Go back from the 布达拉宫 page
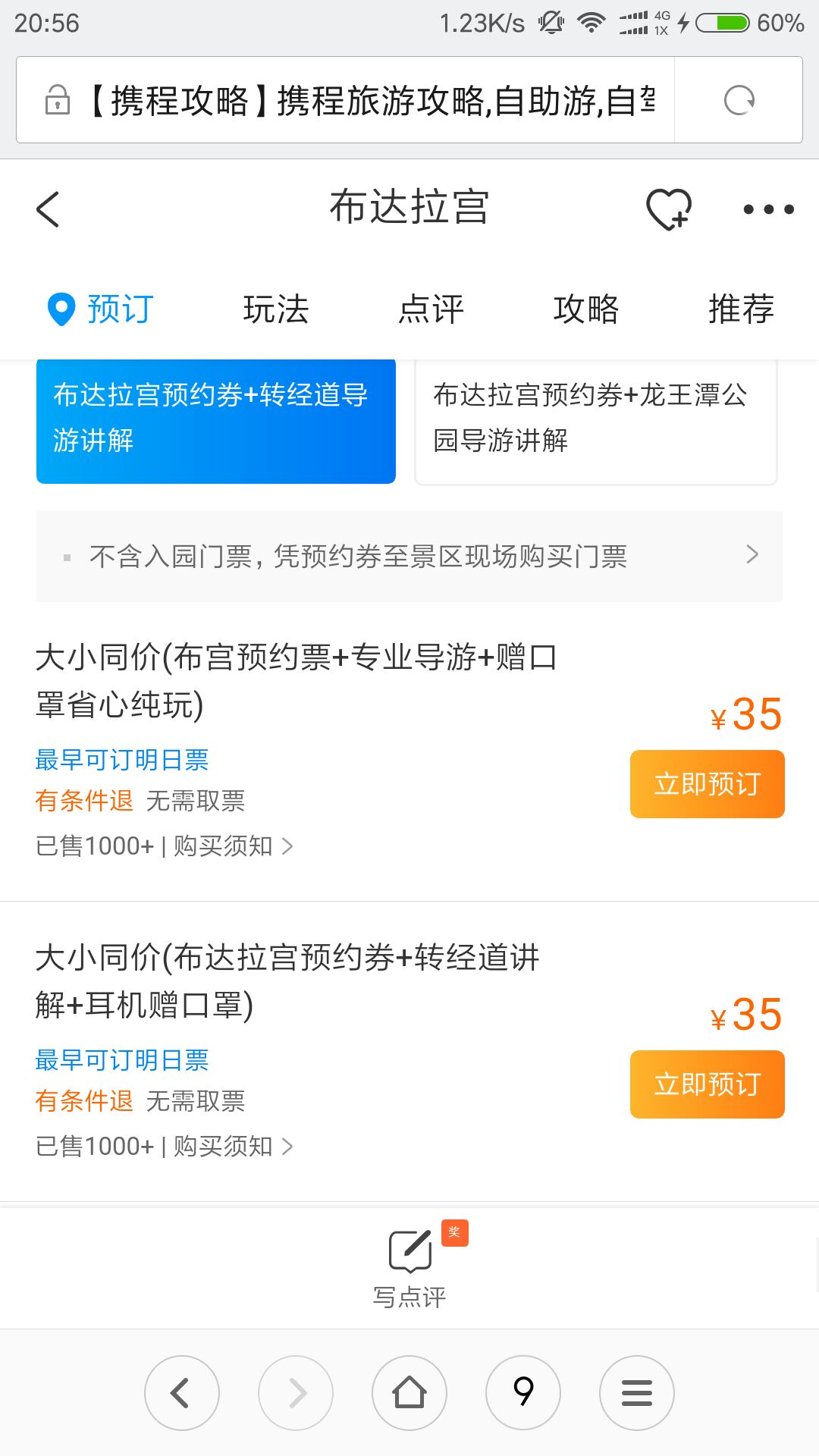 tap(48, 209)
